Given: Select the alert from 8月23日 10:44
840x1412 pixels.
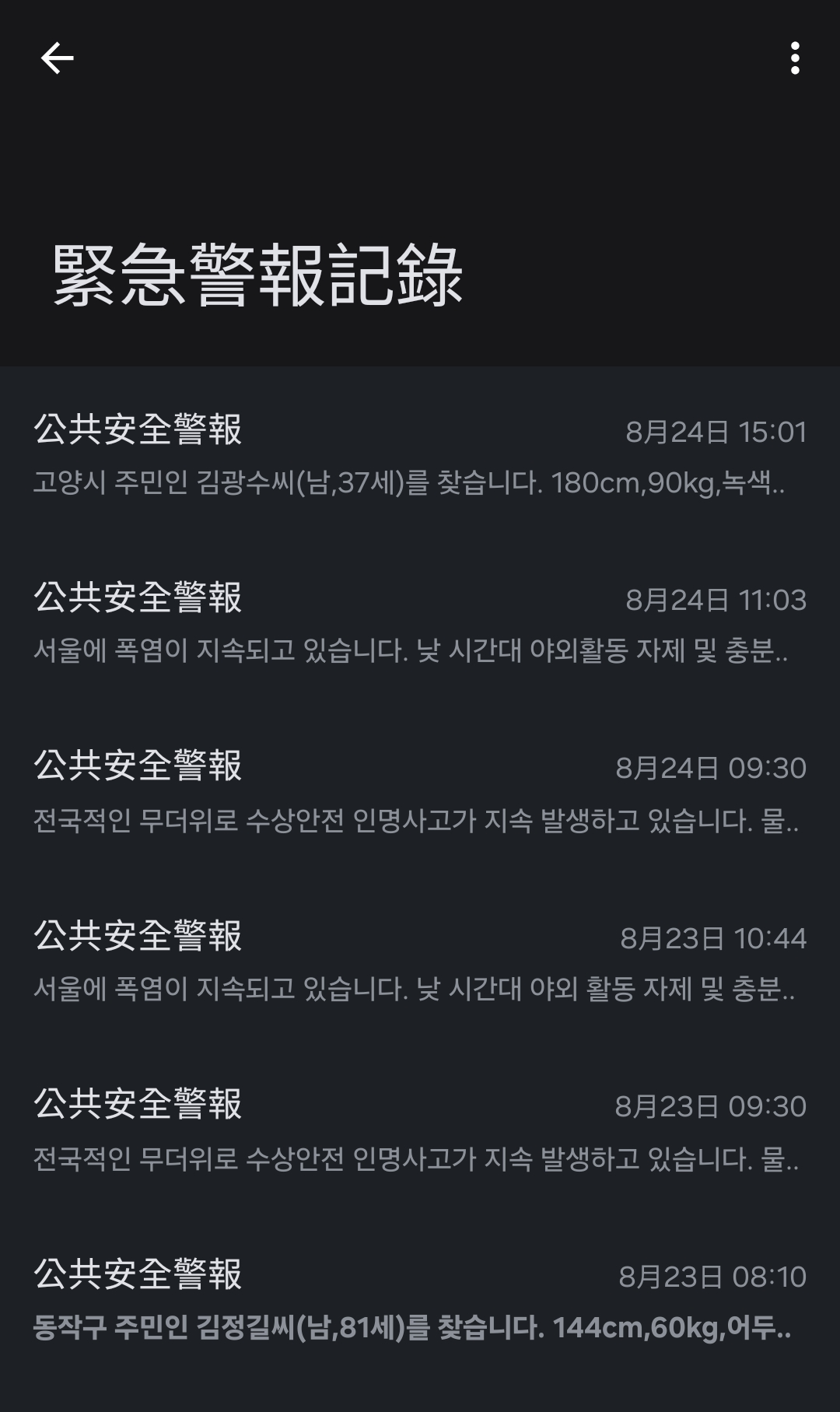Looking at the screenshot, I should (420, 962).
